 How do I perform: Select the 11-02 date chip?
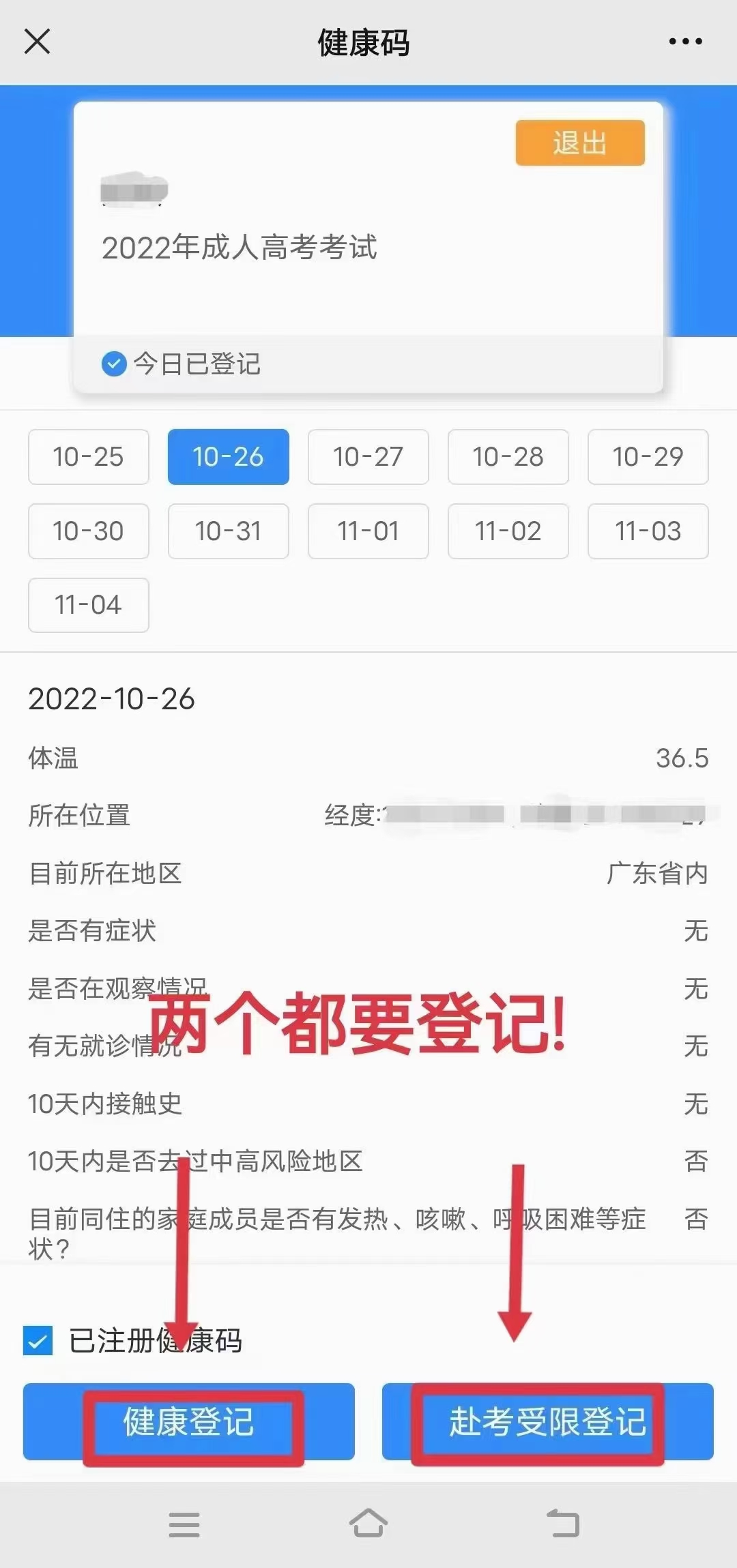(508, 531)
